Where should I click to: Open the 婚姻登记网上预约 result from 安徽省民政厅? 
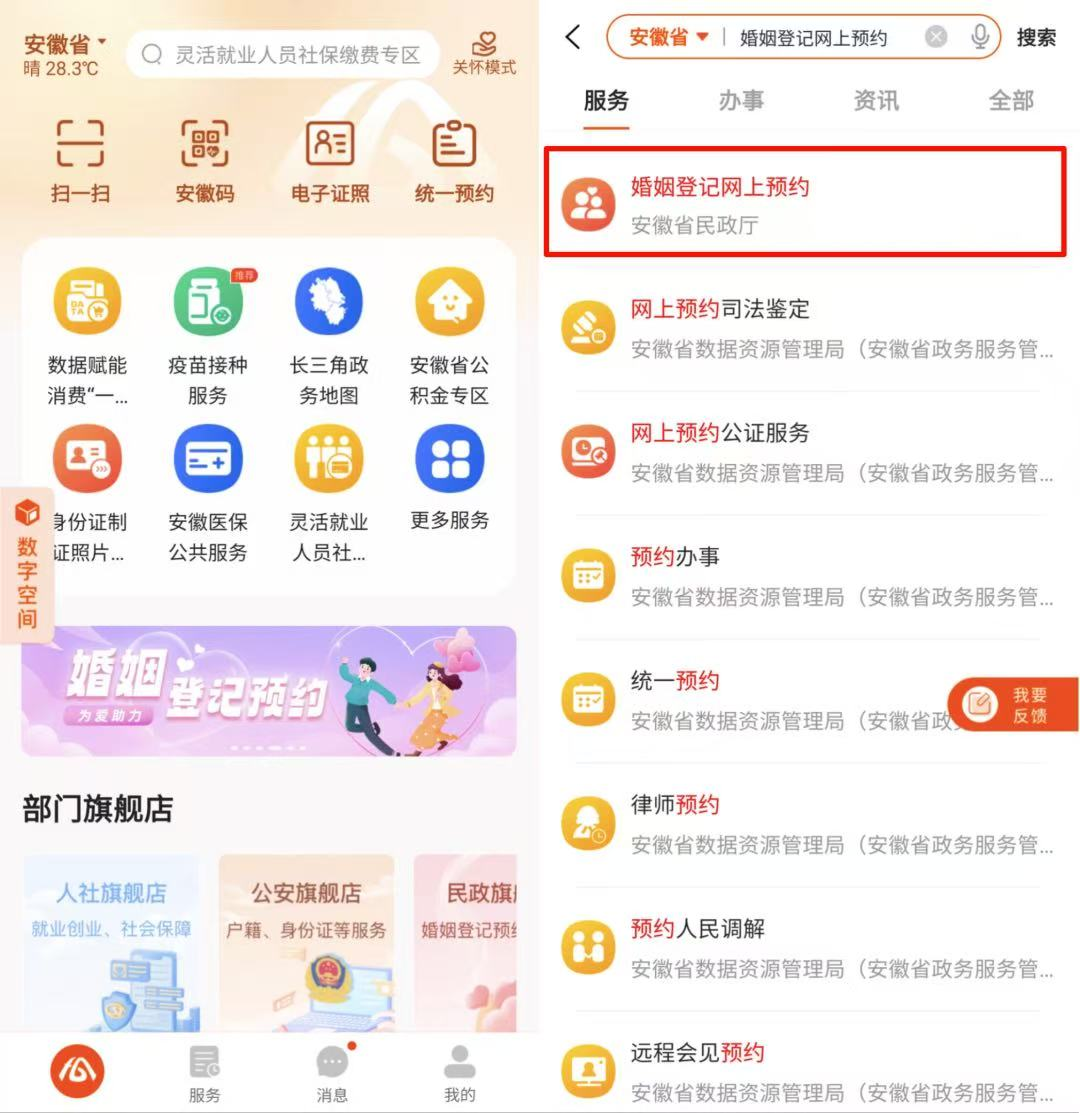click(804, 203)
